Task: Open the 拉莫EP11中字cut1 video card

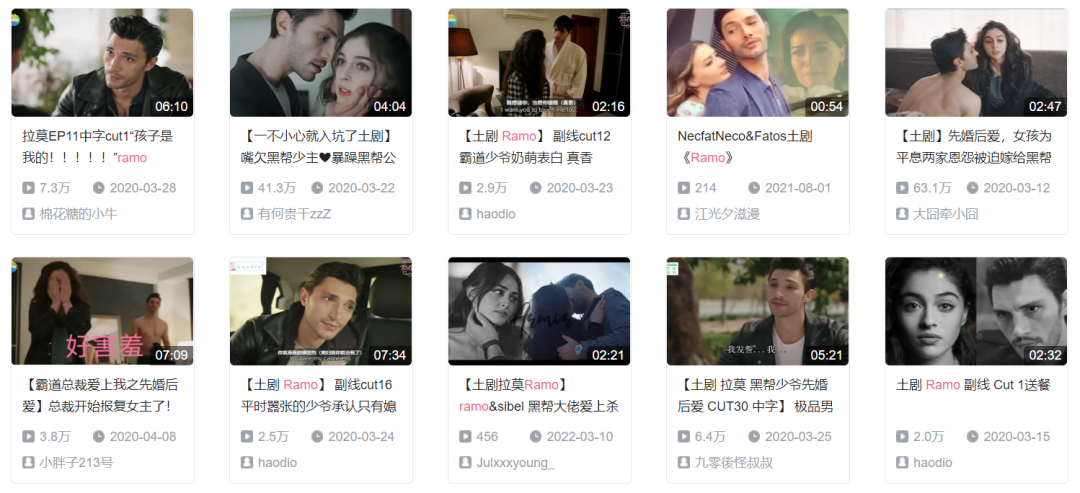Action: coord(101,62)
